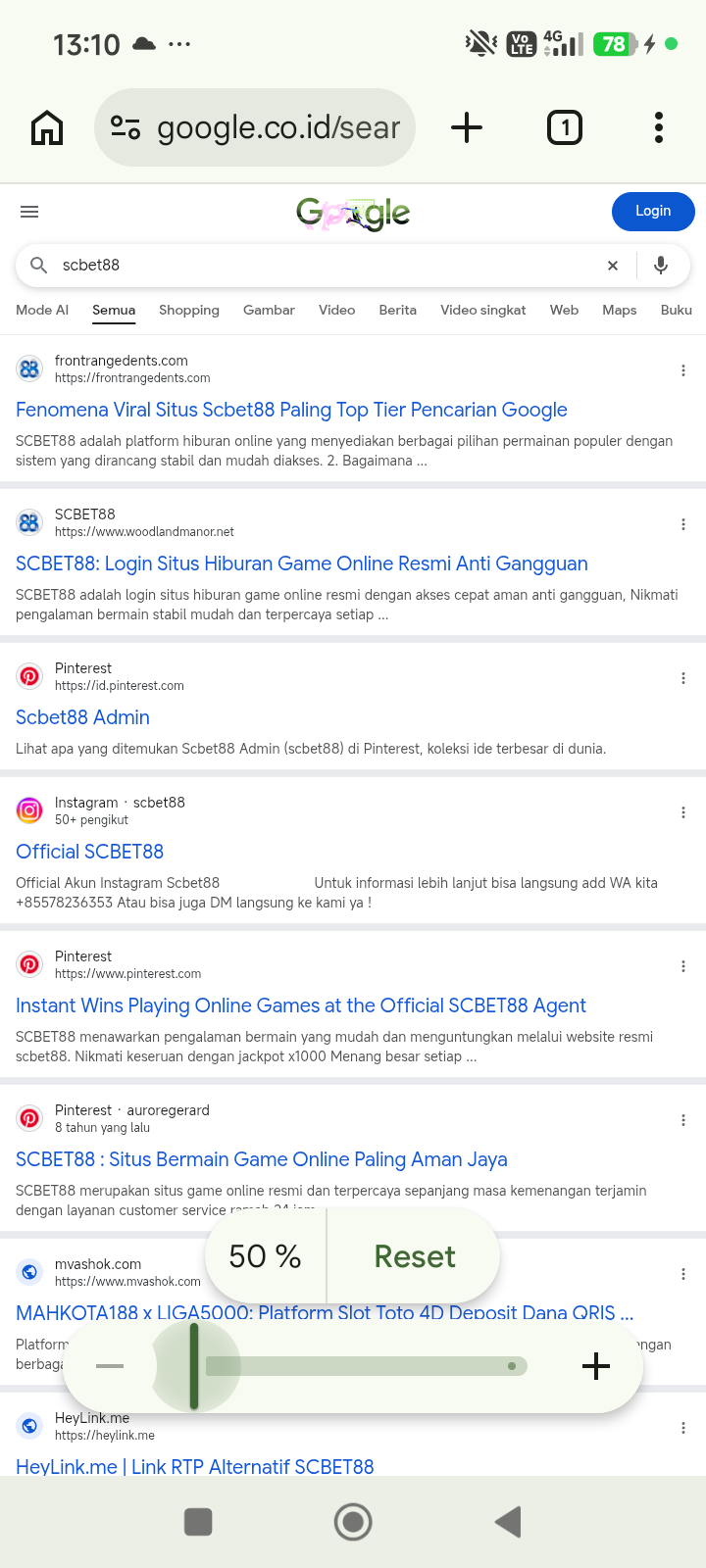This screenshot has height=1568, width=706.
Task: Switch to the Berita tab
Action: pyautogui.click(x=397, y=310)
